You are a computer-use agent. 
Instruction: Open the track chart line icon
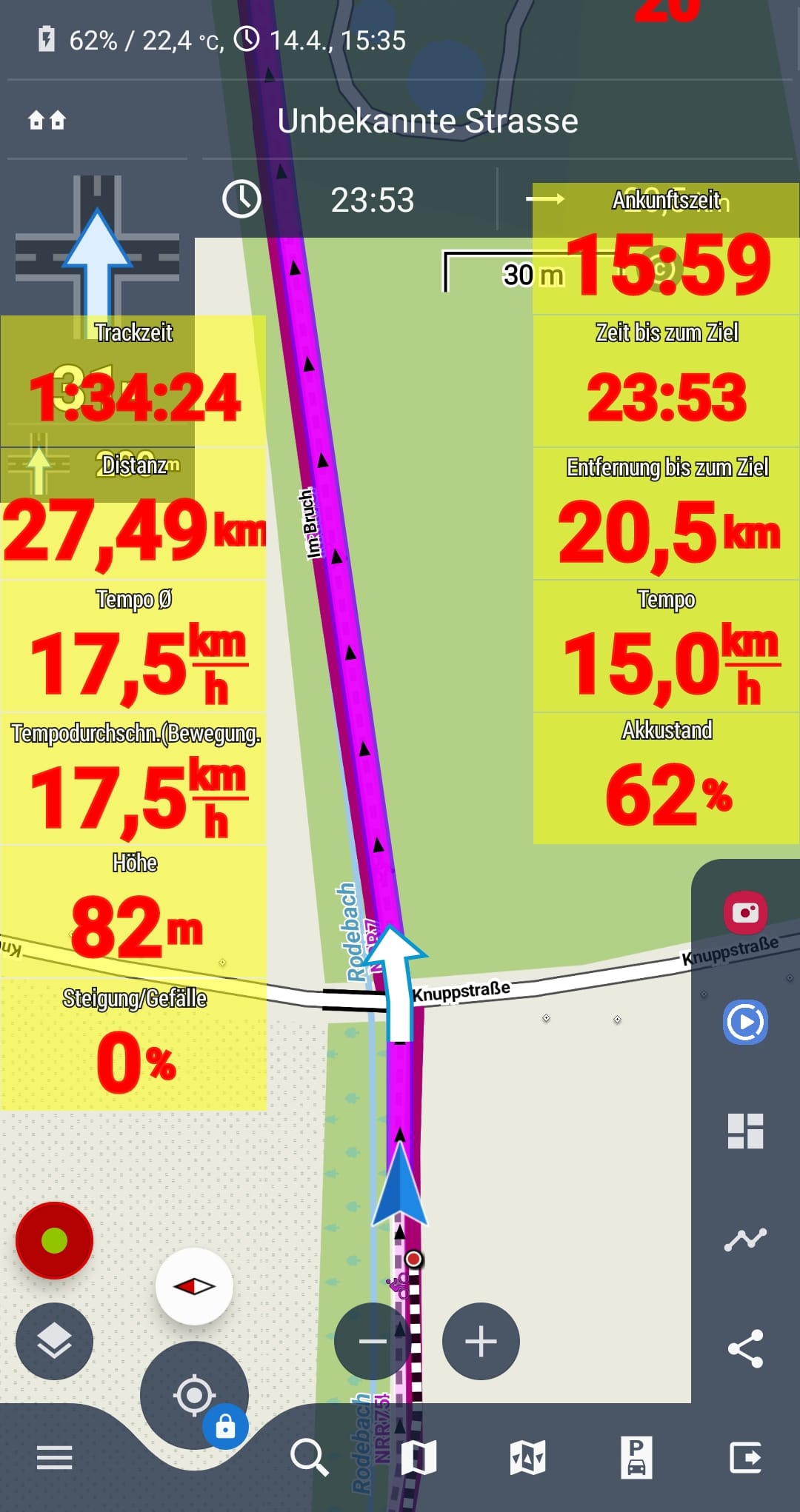(x=745, y=1239)
